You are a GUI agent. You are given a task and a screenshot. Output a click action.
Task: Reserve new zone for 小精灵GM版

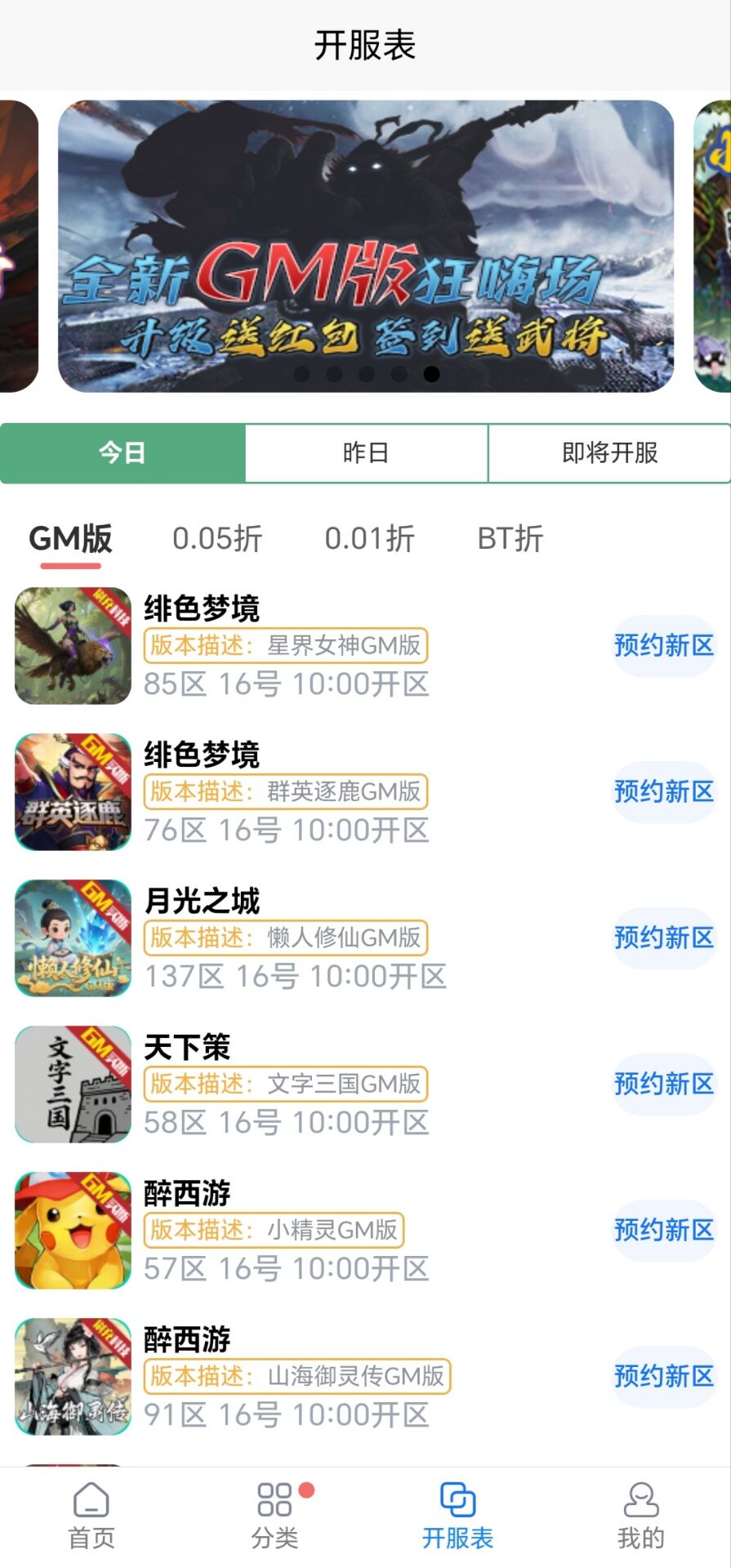click(x=663, y=1231)
